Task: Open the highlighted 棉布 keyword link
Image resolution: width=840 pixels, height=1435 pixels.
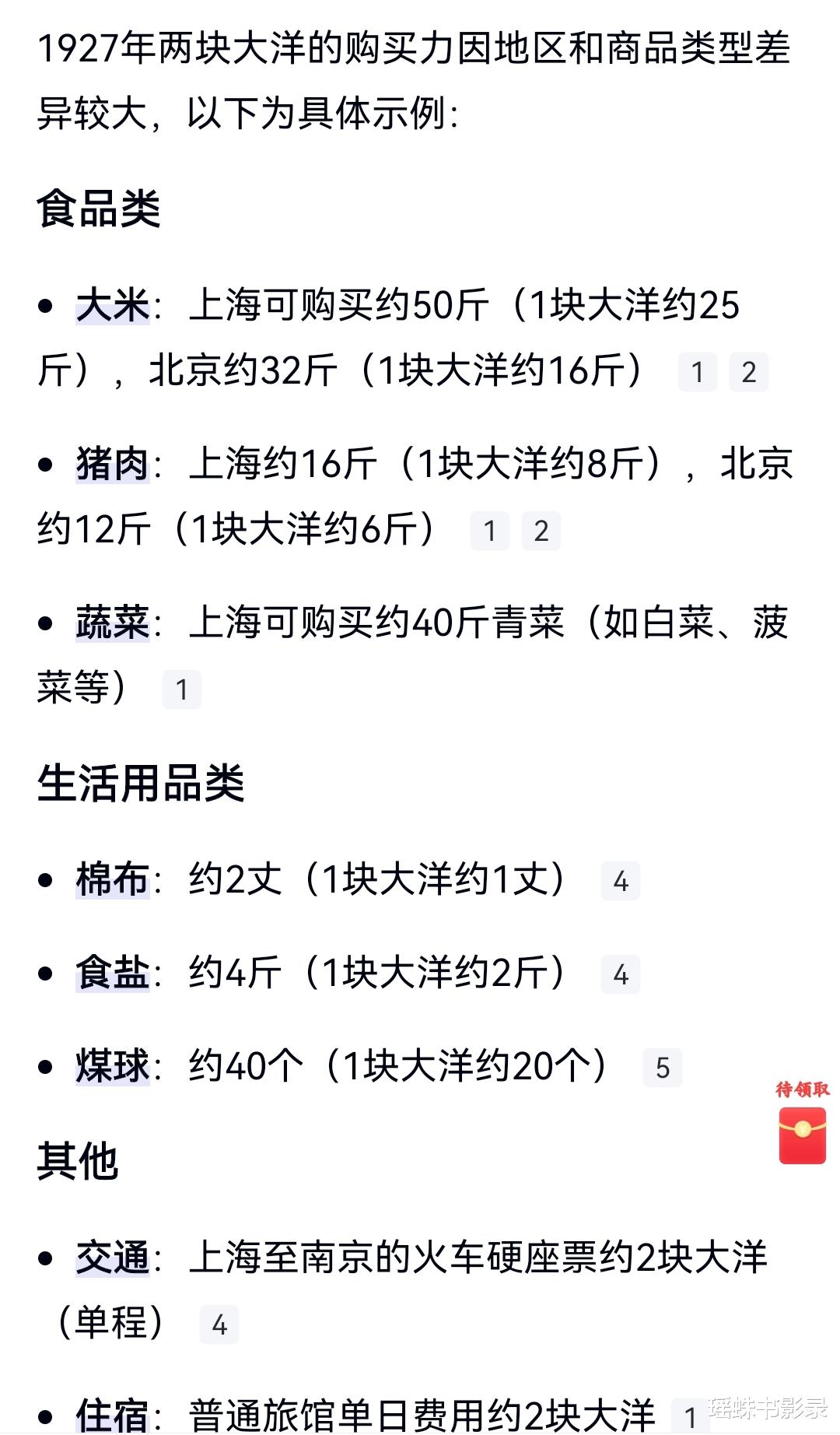Action: pos(113,880)
